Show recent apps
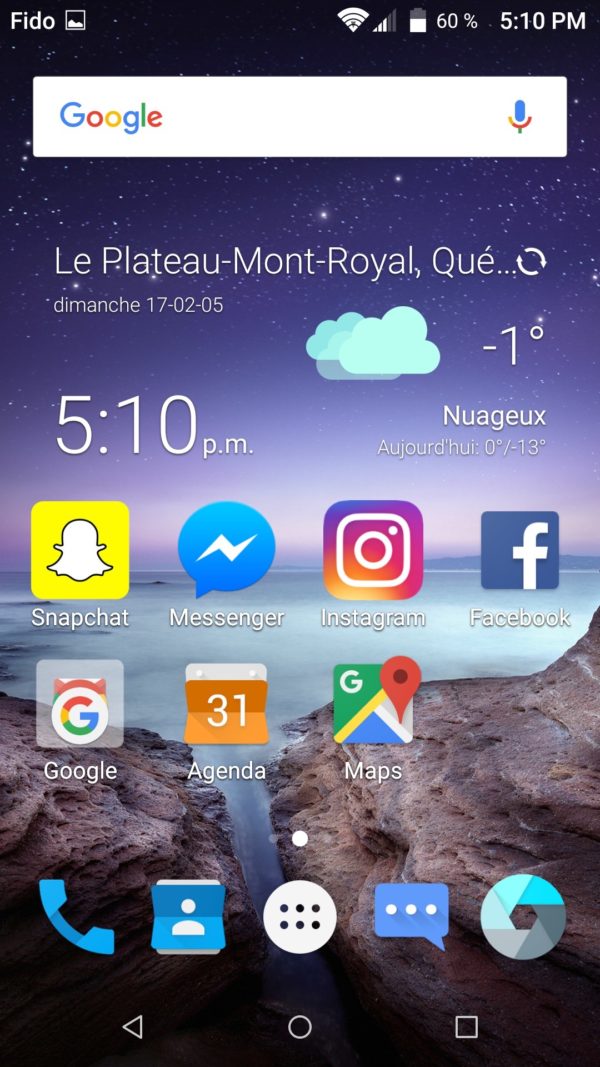 466,1026
